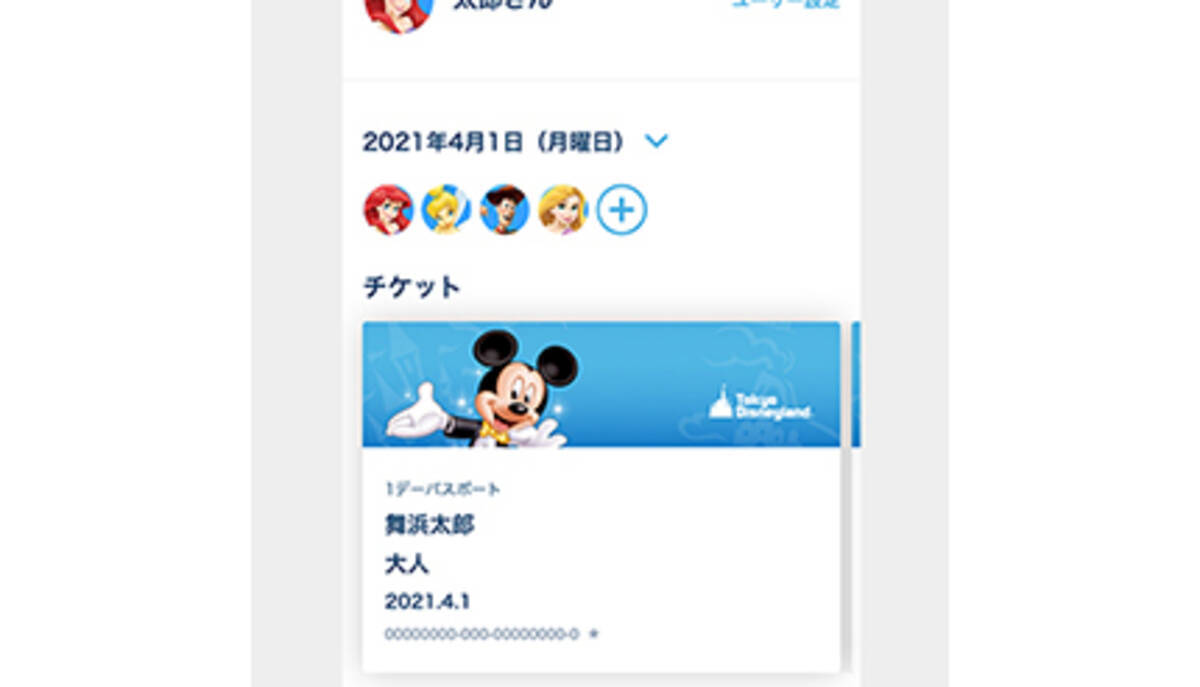1200x687 pixels.
Task: Open the ユーザー設定 link
Action: [786, 4]
